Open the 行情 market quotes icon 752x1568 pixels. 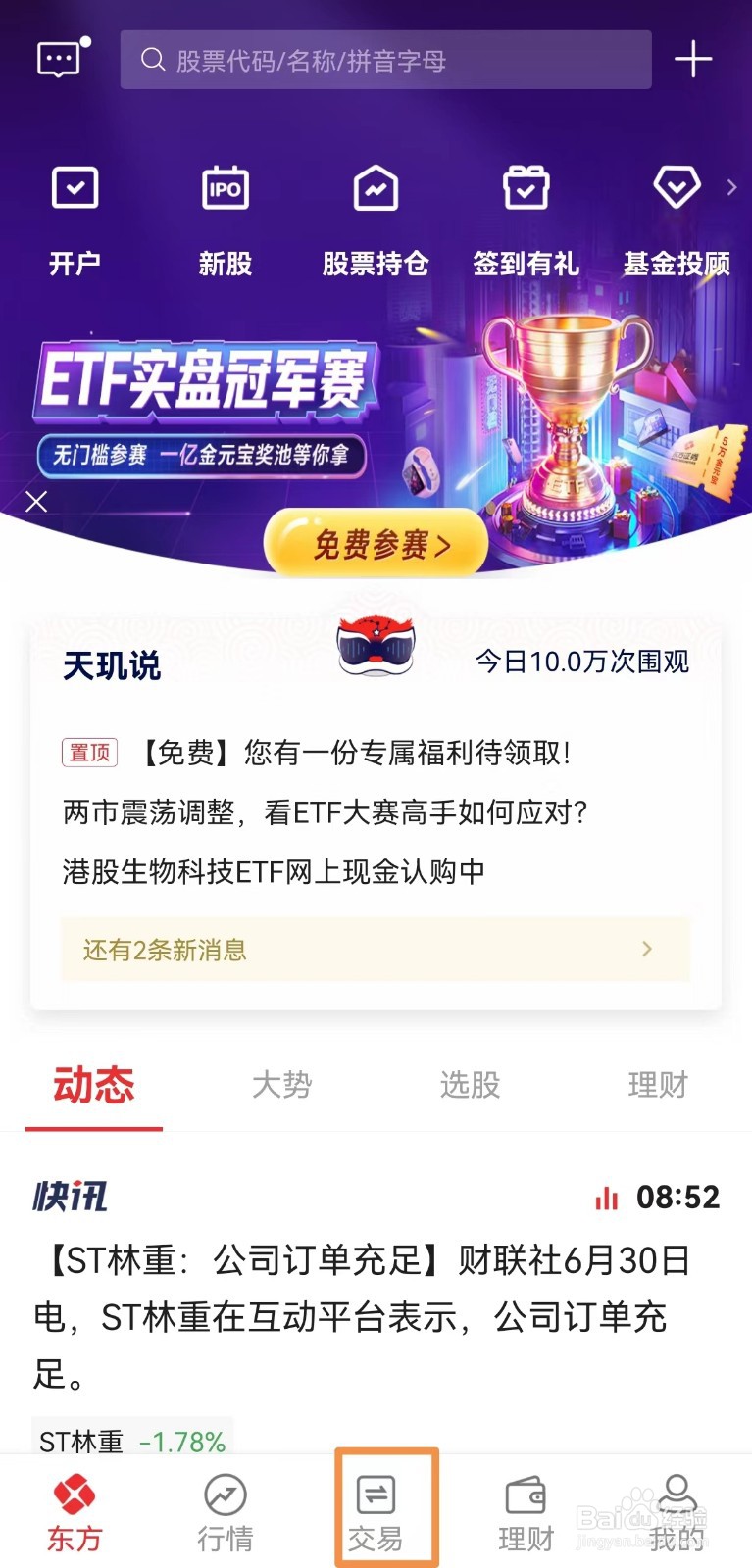tap(225, 1507)
